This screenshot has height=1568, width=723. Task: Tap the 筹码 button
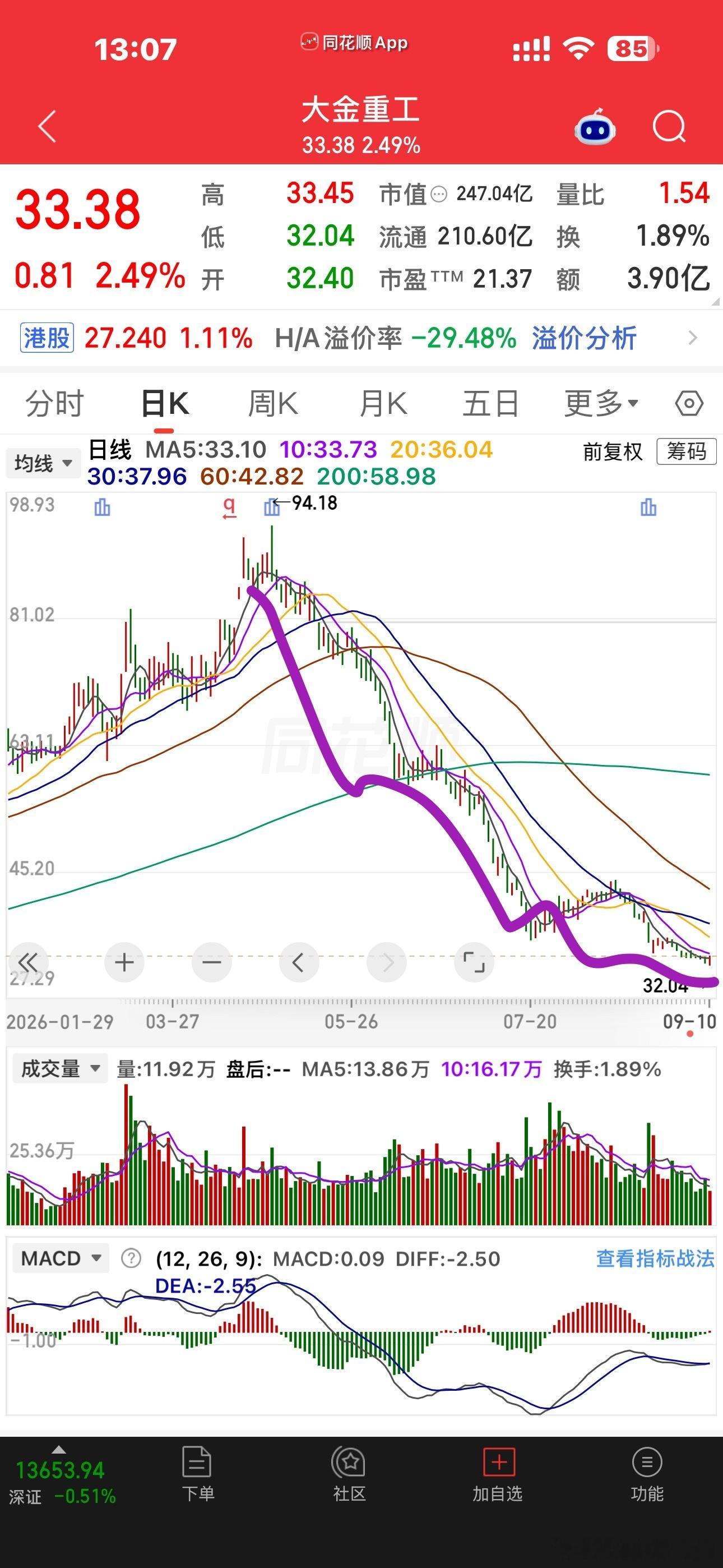[687, 451]
